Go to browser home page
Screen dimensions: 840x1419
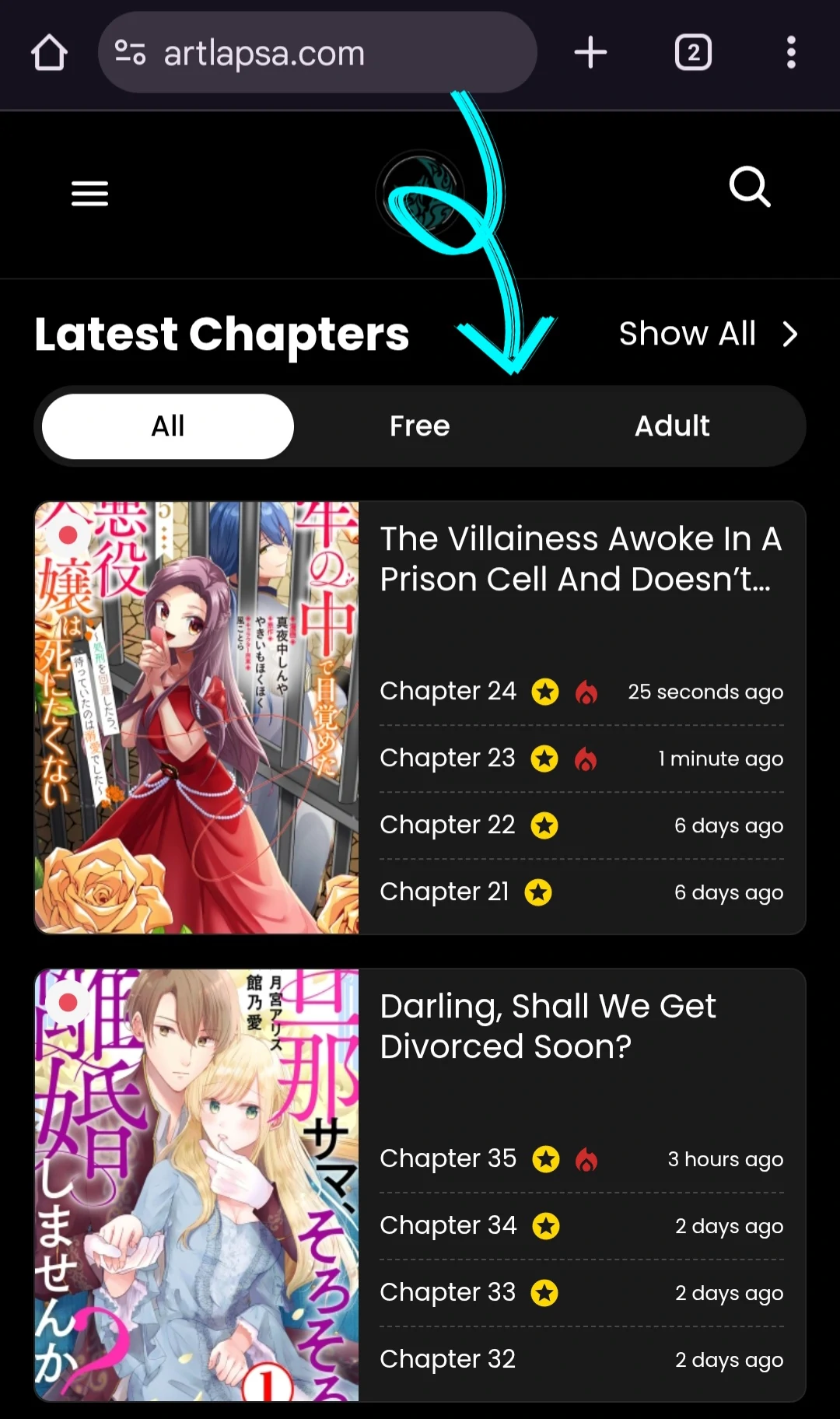point(49,53)
